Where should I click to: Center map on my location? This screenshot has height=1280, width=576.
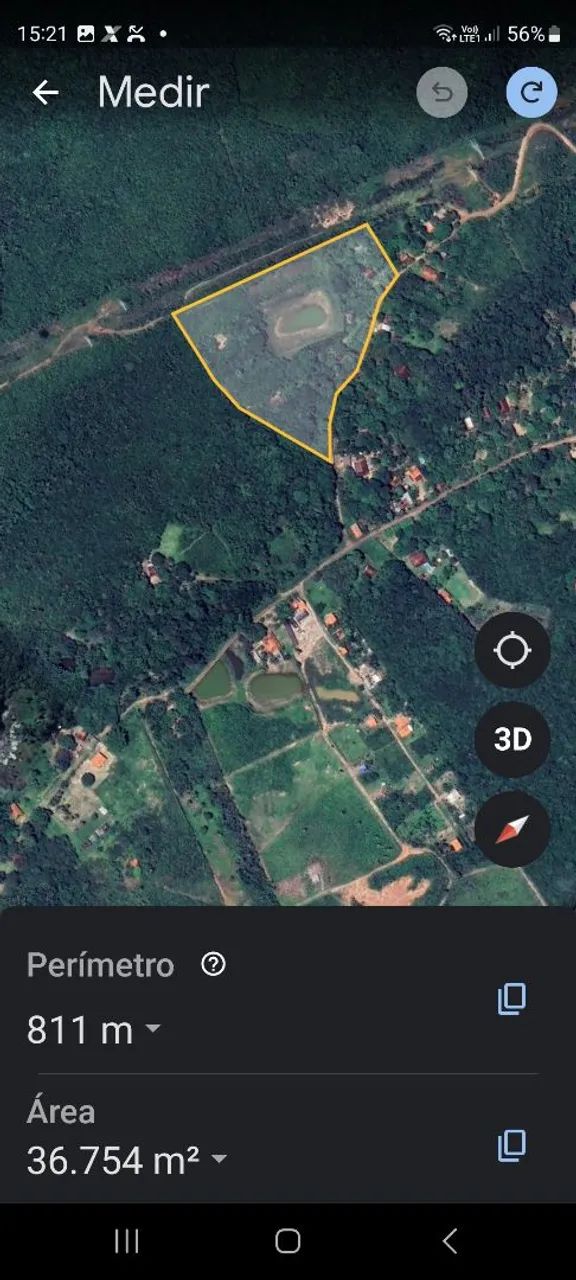tap(512, 650)
